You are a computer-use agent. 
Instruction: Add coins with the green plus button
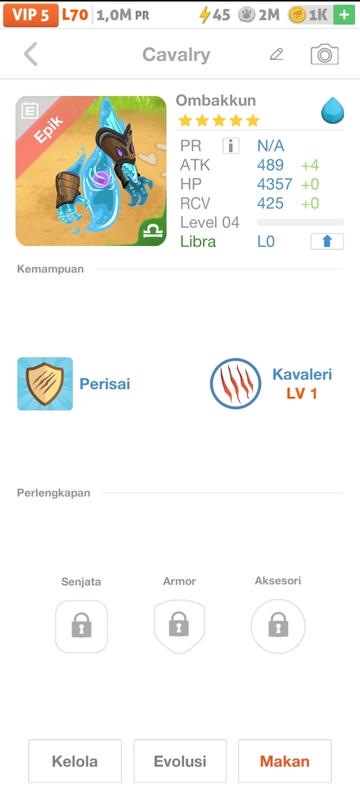click(344, 15)
